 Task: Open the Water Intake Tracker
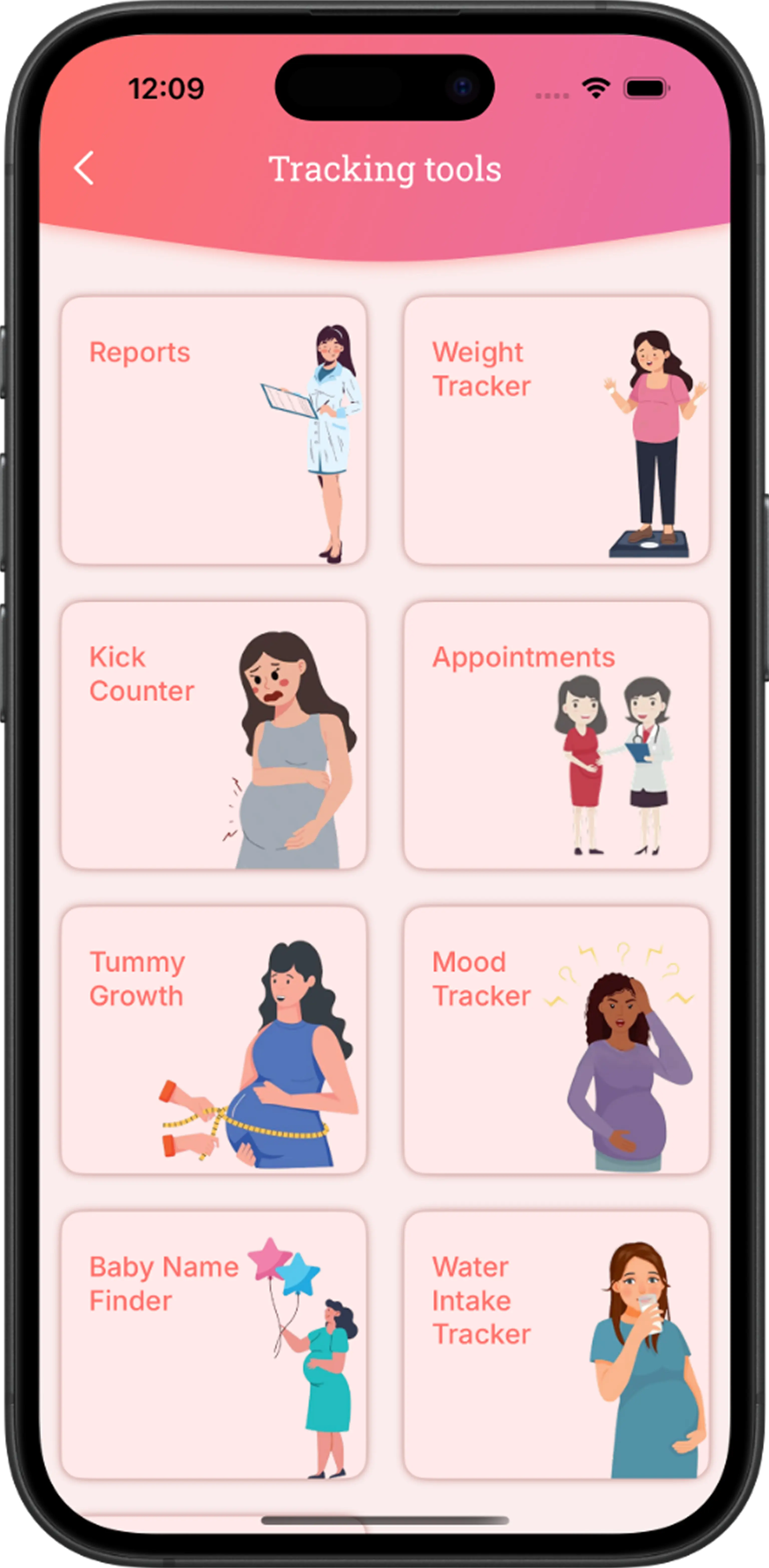point(556,1344)
